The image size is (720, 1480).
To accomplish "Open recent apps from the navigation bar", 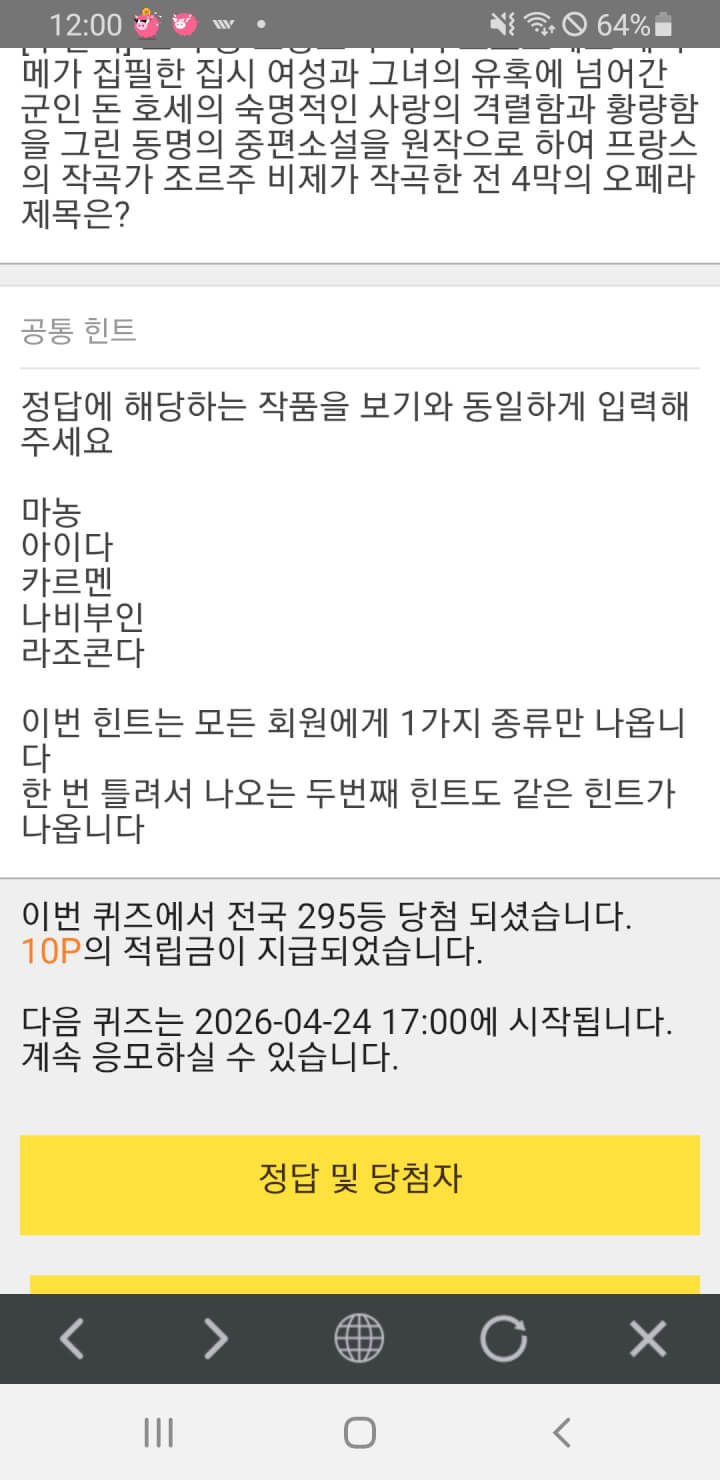I will pyautogui.click(x=158, y=1432).
